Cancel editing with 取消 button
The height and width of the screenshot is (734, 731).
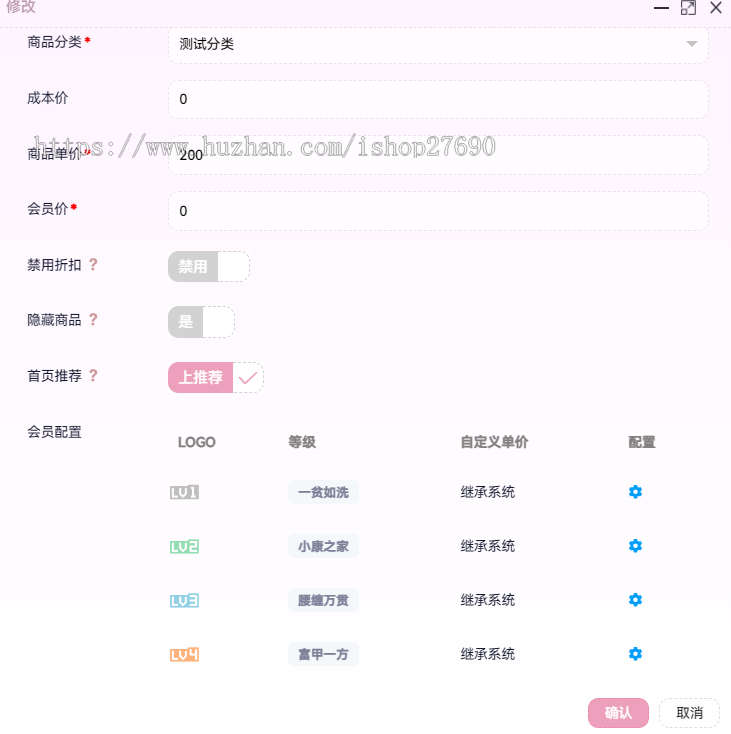point(689,713)
